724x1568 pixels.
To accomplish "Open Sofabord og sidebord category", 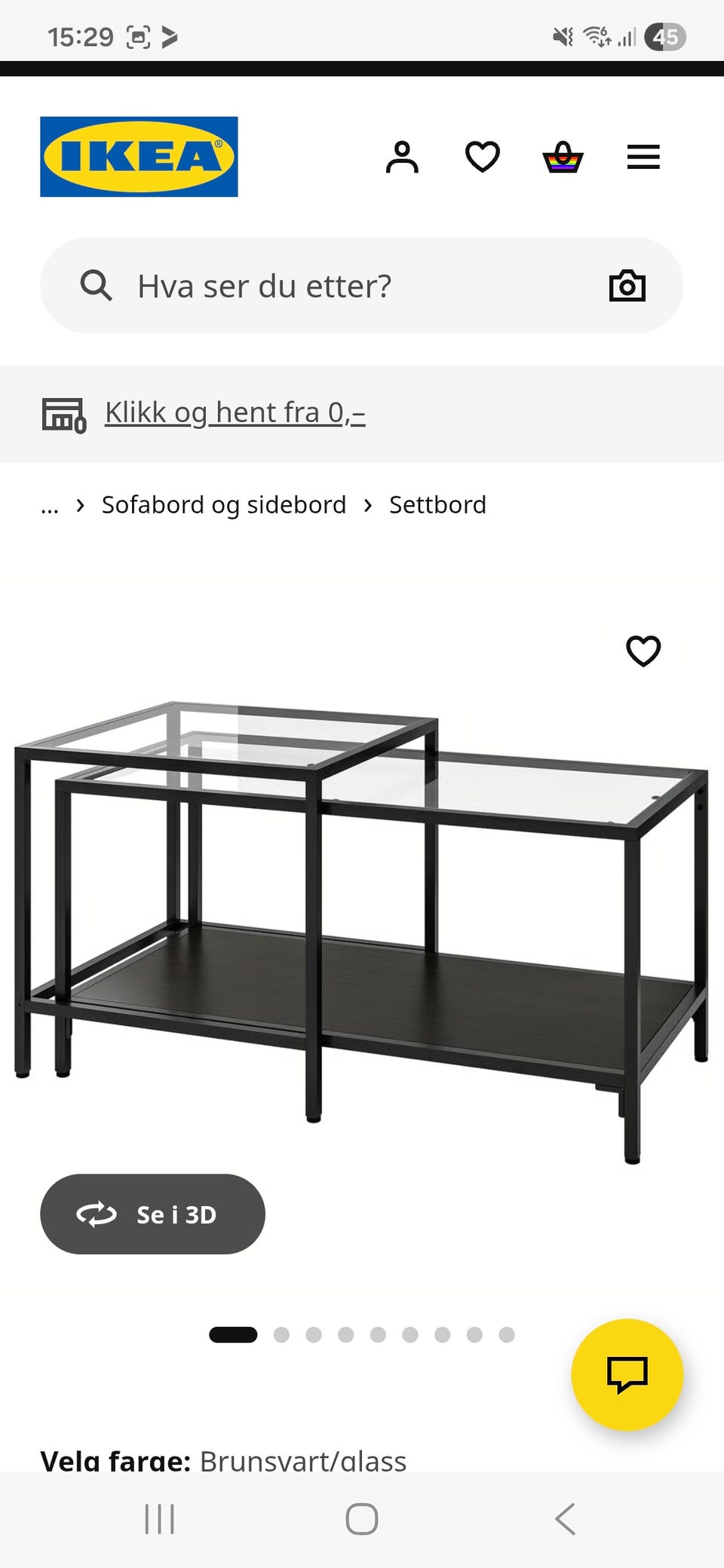I will (x=223, y=504).
